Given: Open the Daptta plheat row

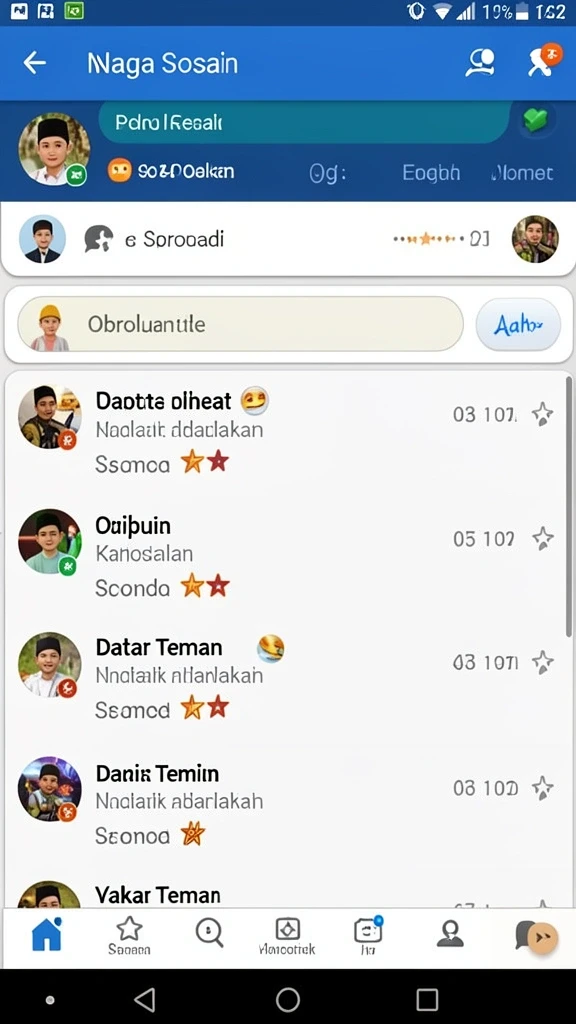Looking at the screenshot, I should 286,431.
